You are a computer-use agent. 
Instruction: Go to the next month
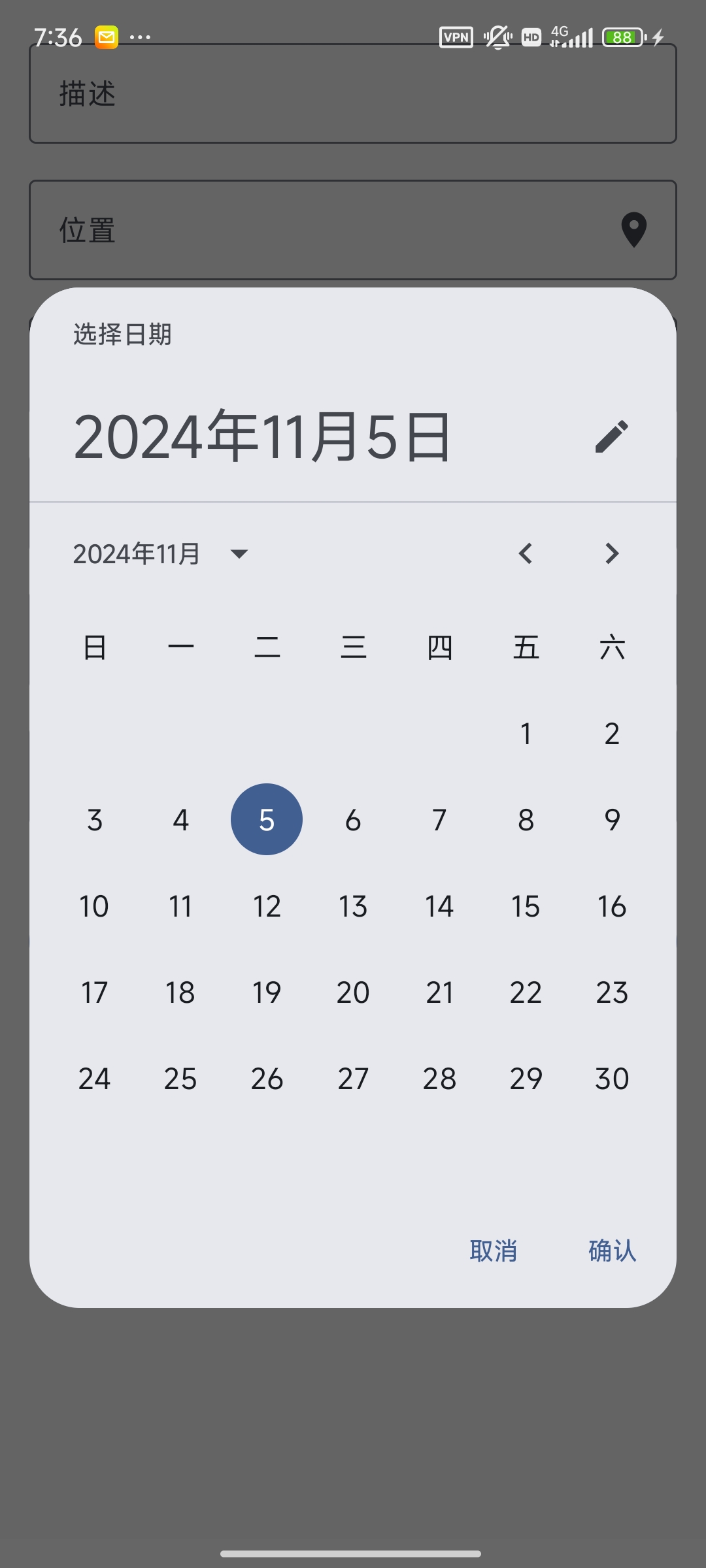pyautogui.click(x=612, y=554)
